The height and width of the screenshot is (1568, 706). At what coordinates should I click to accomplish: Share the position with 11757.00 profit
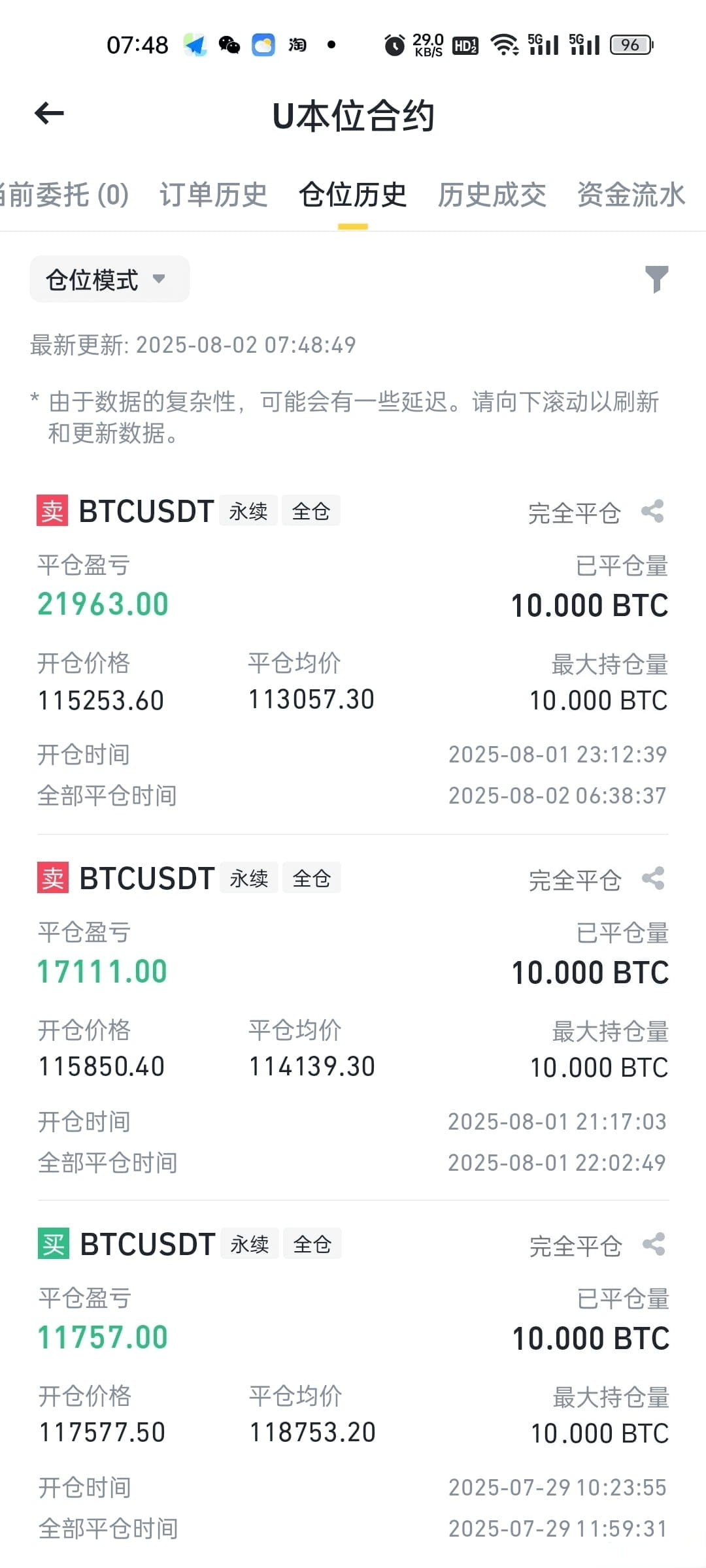pos(654,1245)
